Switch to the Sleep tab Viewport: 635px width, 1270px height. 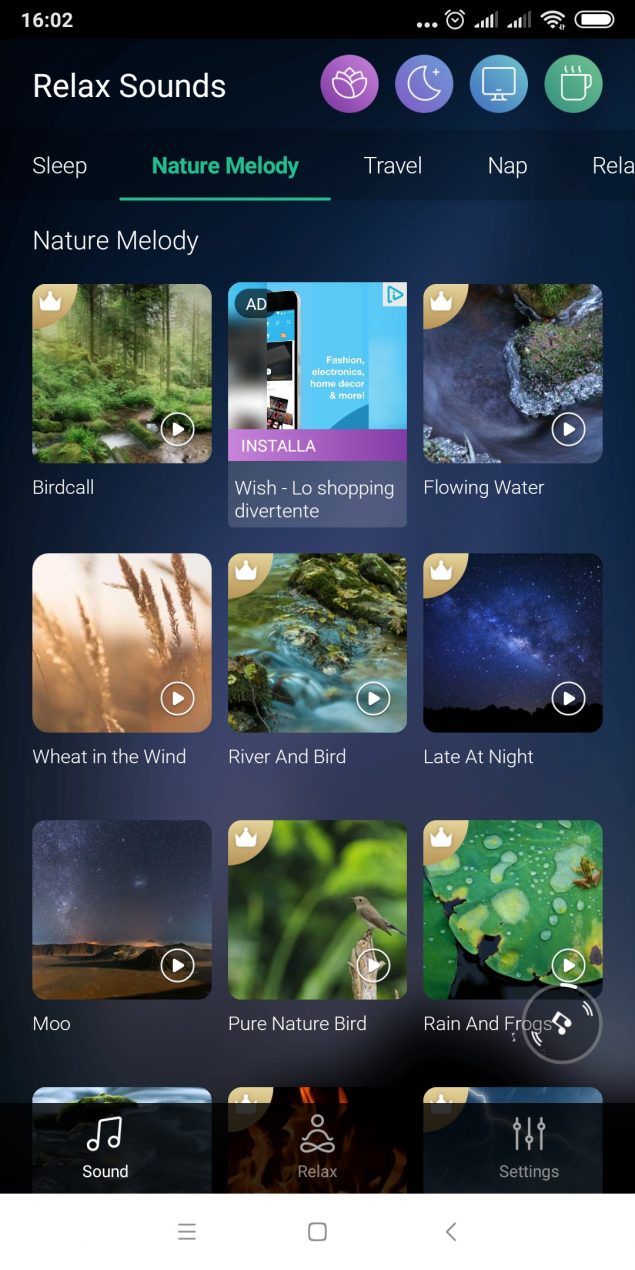pos(60,166)
